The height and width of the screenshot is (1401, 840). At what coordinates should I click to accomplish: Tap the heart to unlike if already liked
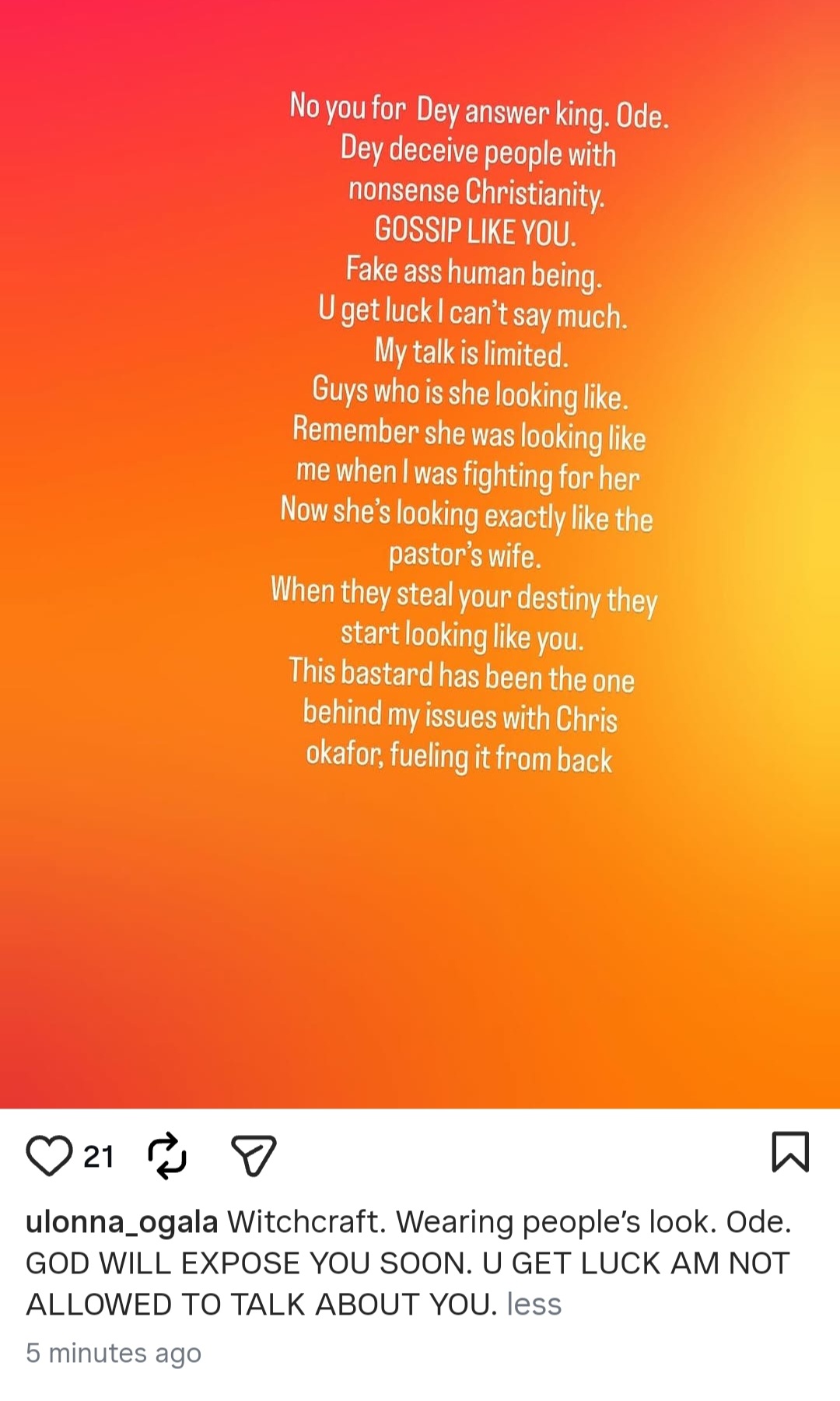point(51,1157)
